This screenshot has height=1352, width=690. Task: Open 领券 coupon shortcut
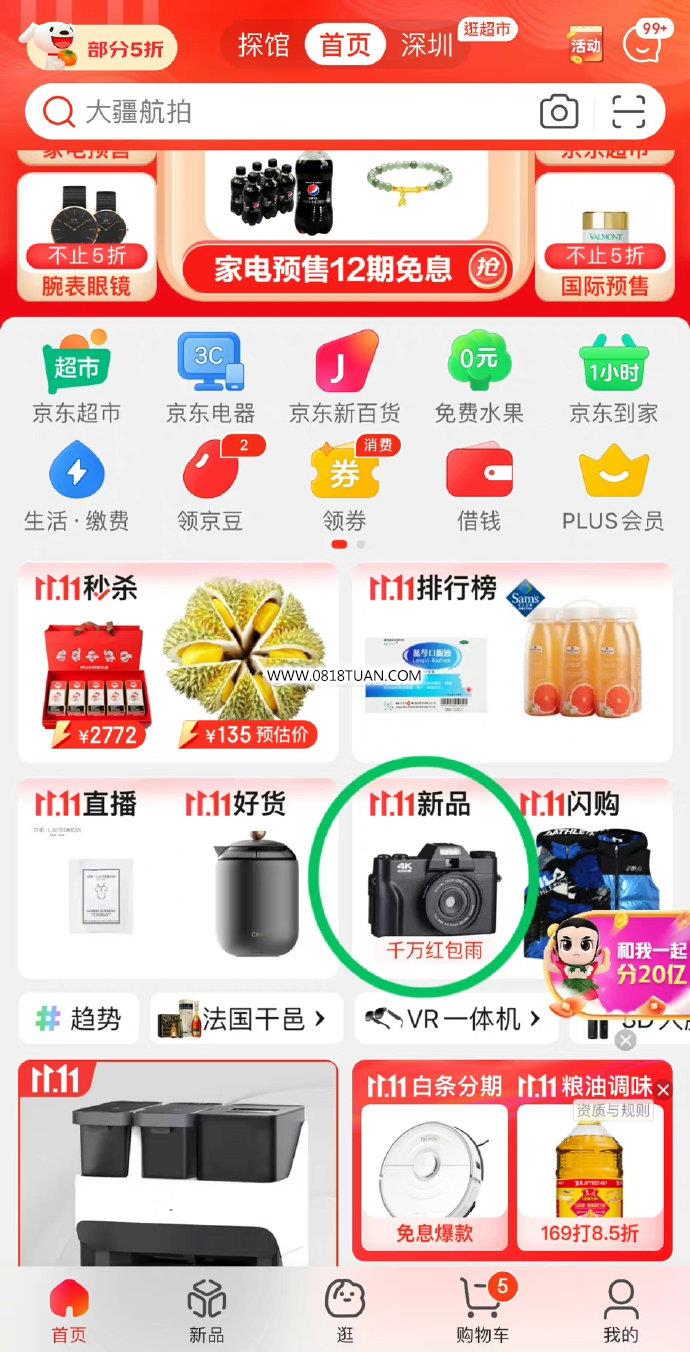(345, 487)
